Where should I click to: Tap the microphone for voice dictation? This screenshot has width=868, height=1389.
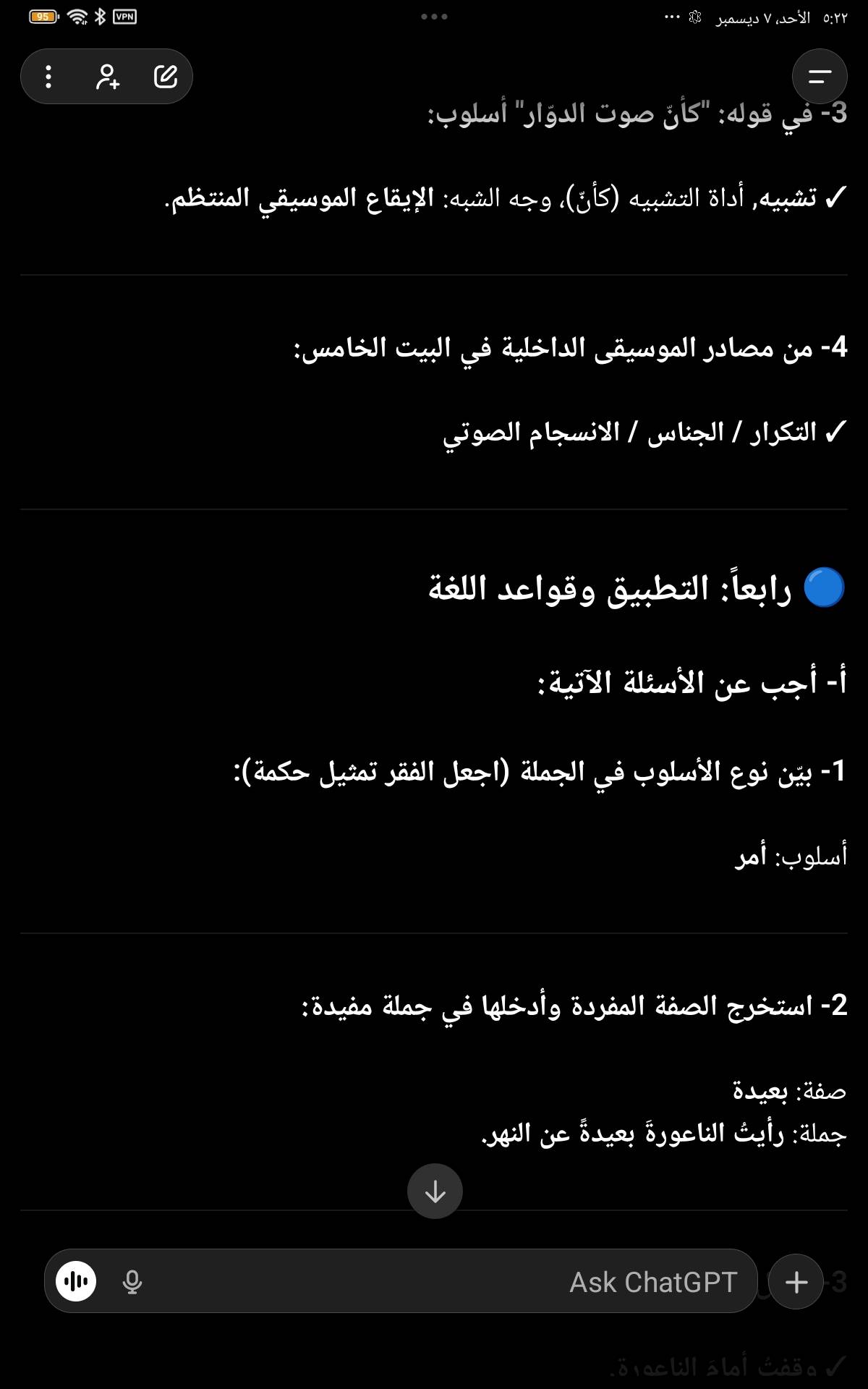tap(132, 1282)
